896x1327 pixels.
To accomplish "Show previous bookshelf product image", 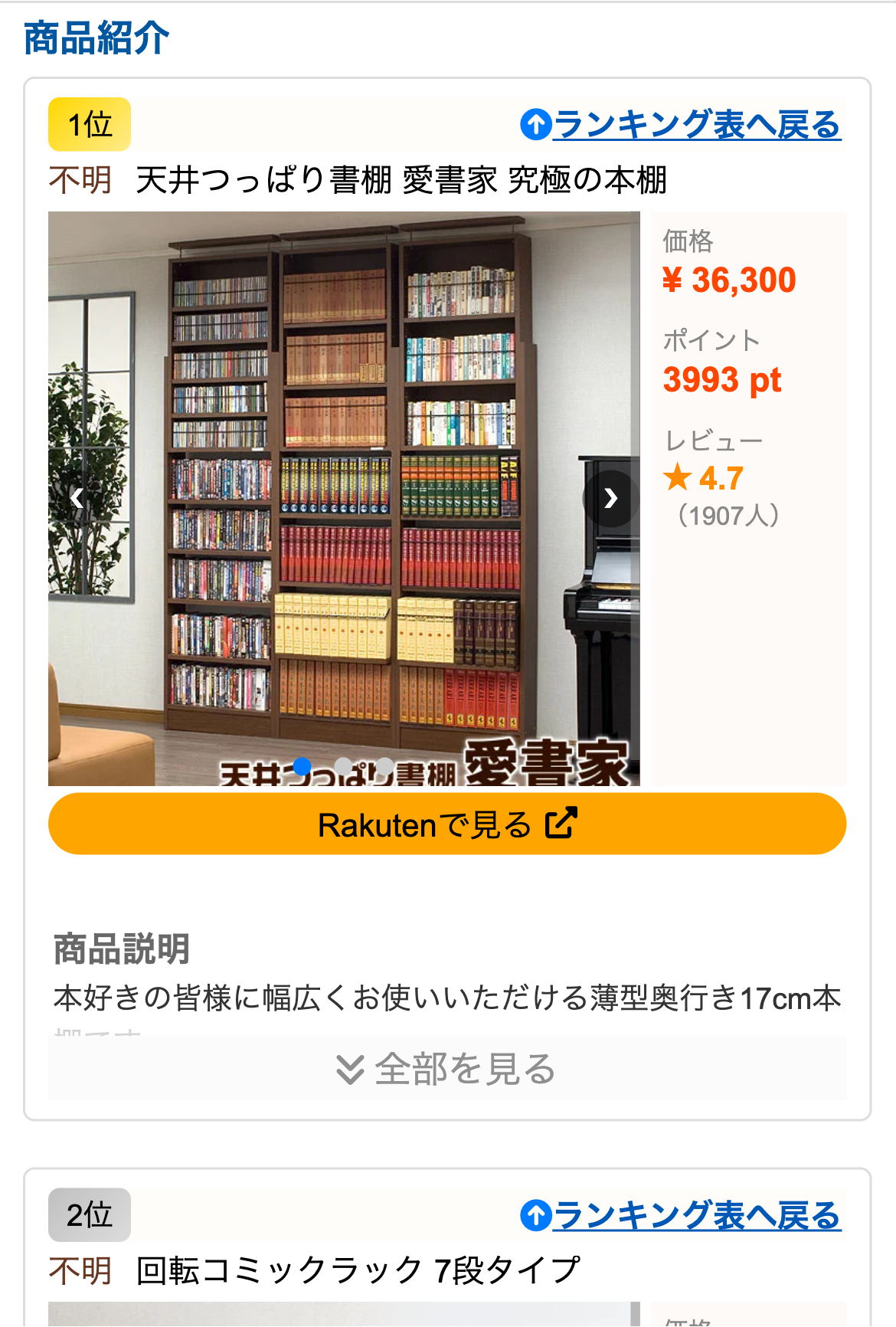I will click(77, 499).
